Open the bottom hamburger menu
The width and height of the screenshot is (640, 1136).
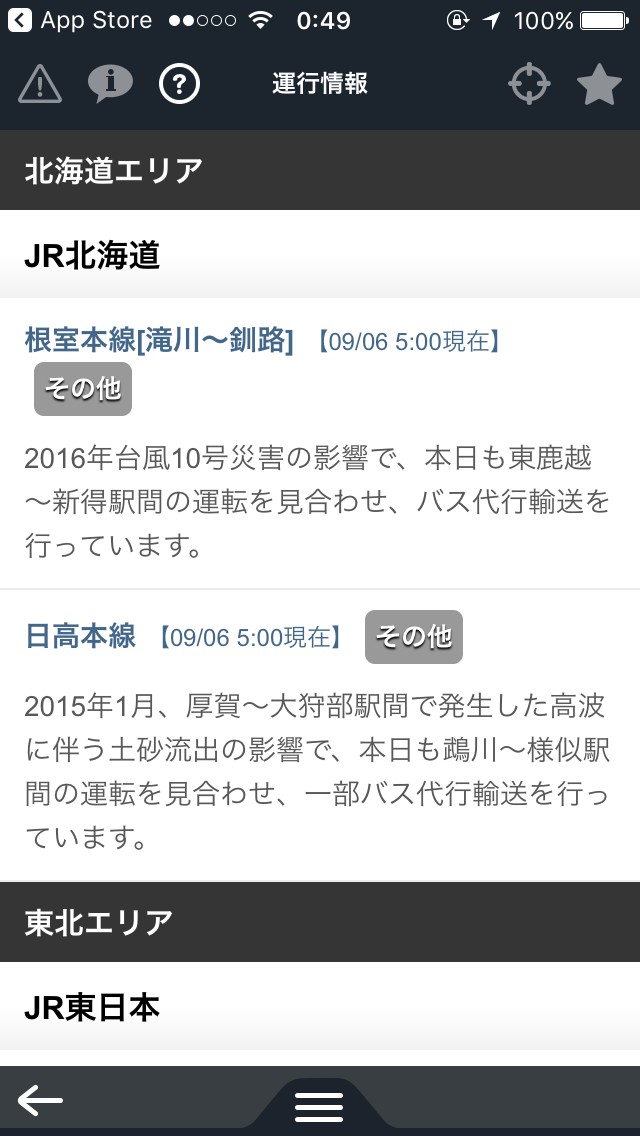[319, 1106]
